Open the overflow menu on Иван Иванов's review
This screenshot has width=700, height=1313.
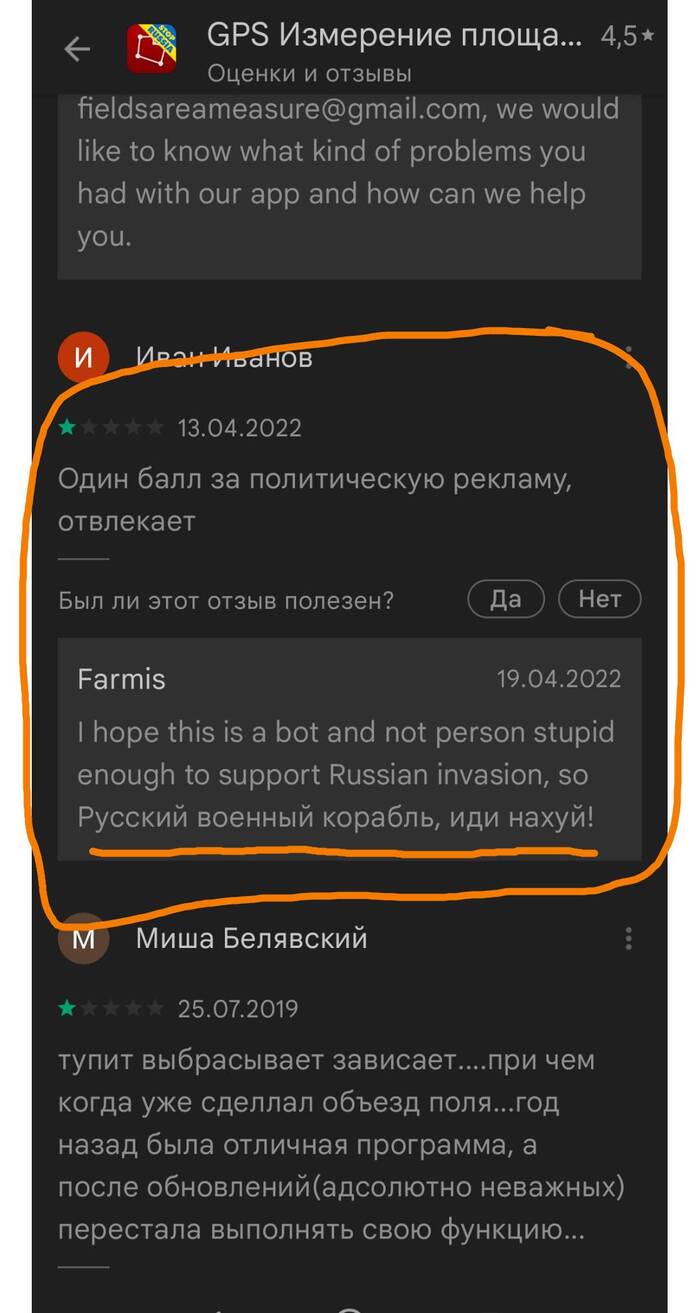click(628, 357)
